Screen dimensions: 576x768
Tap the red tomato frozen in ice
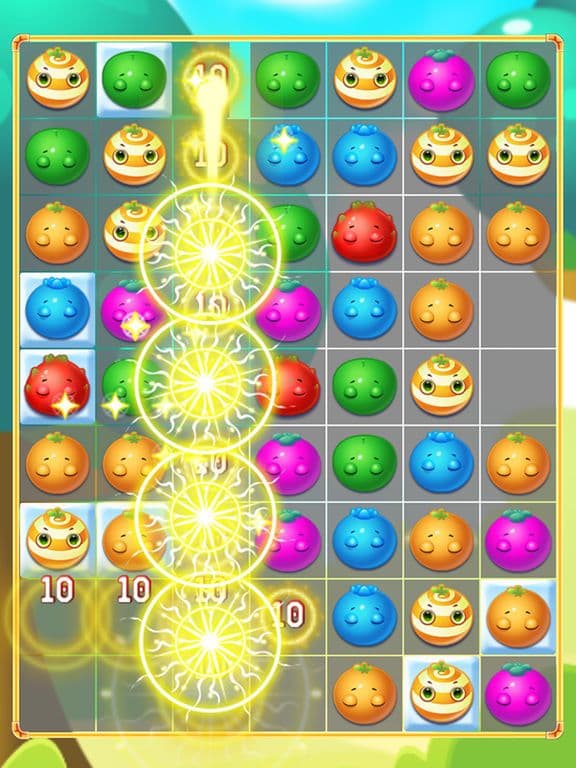(57, 386)
